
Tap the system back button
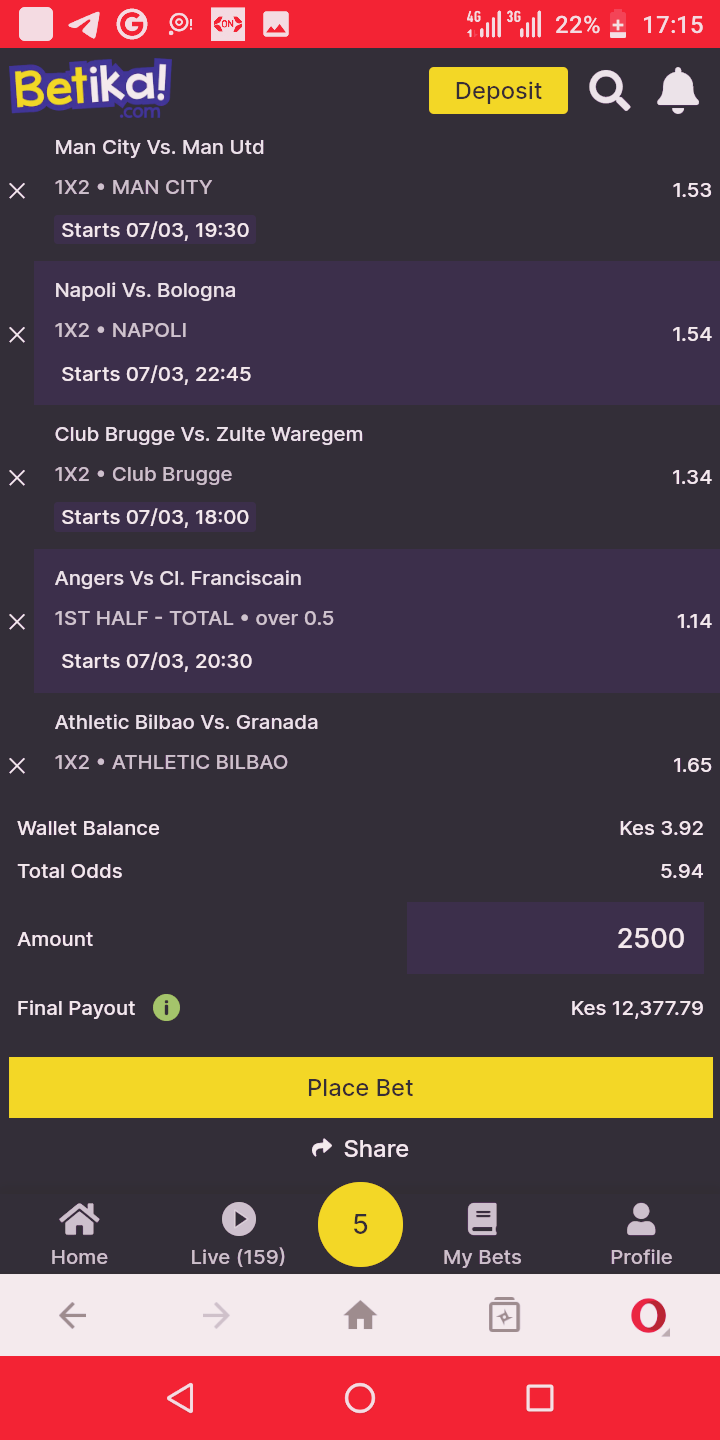pyautogui.click(x=180, y=1398)
